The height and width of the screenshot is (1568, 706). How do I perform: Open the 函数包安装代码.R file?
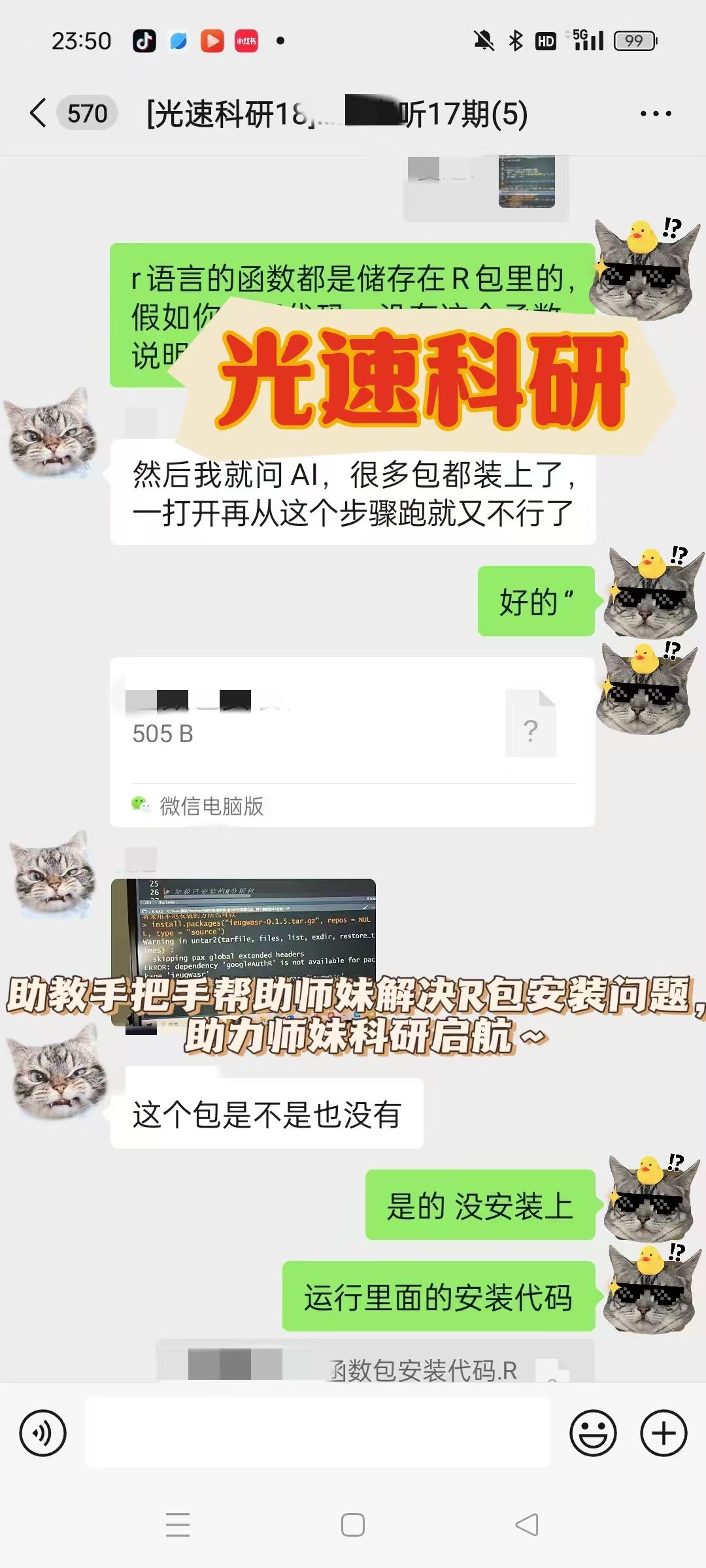pyautogui.click(x=375, y=1361)
